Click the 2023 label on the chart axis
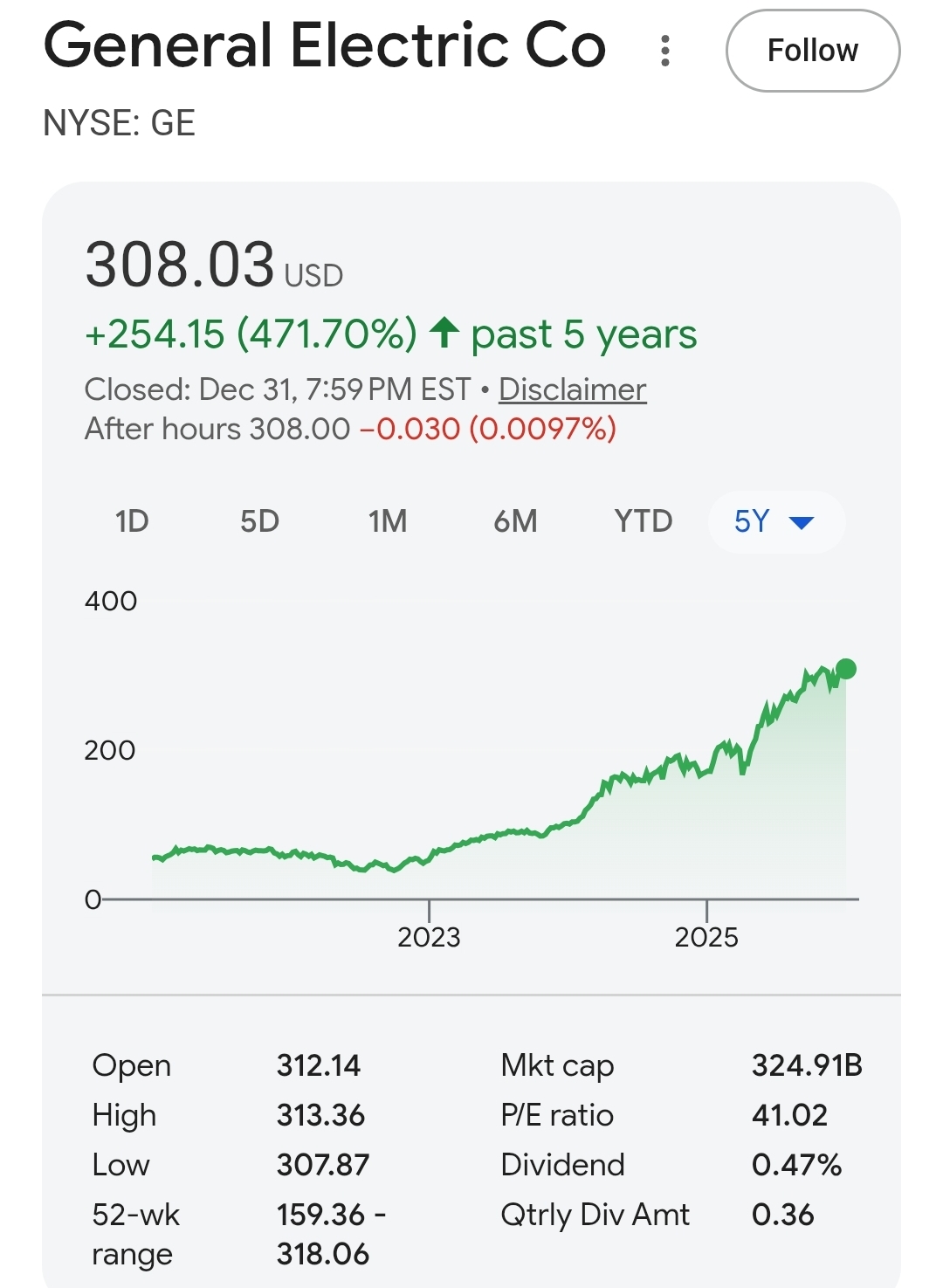 click(x=430, y=937)
